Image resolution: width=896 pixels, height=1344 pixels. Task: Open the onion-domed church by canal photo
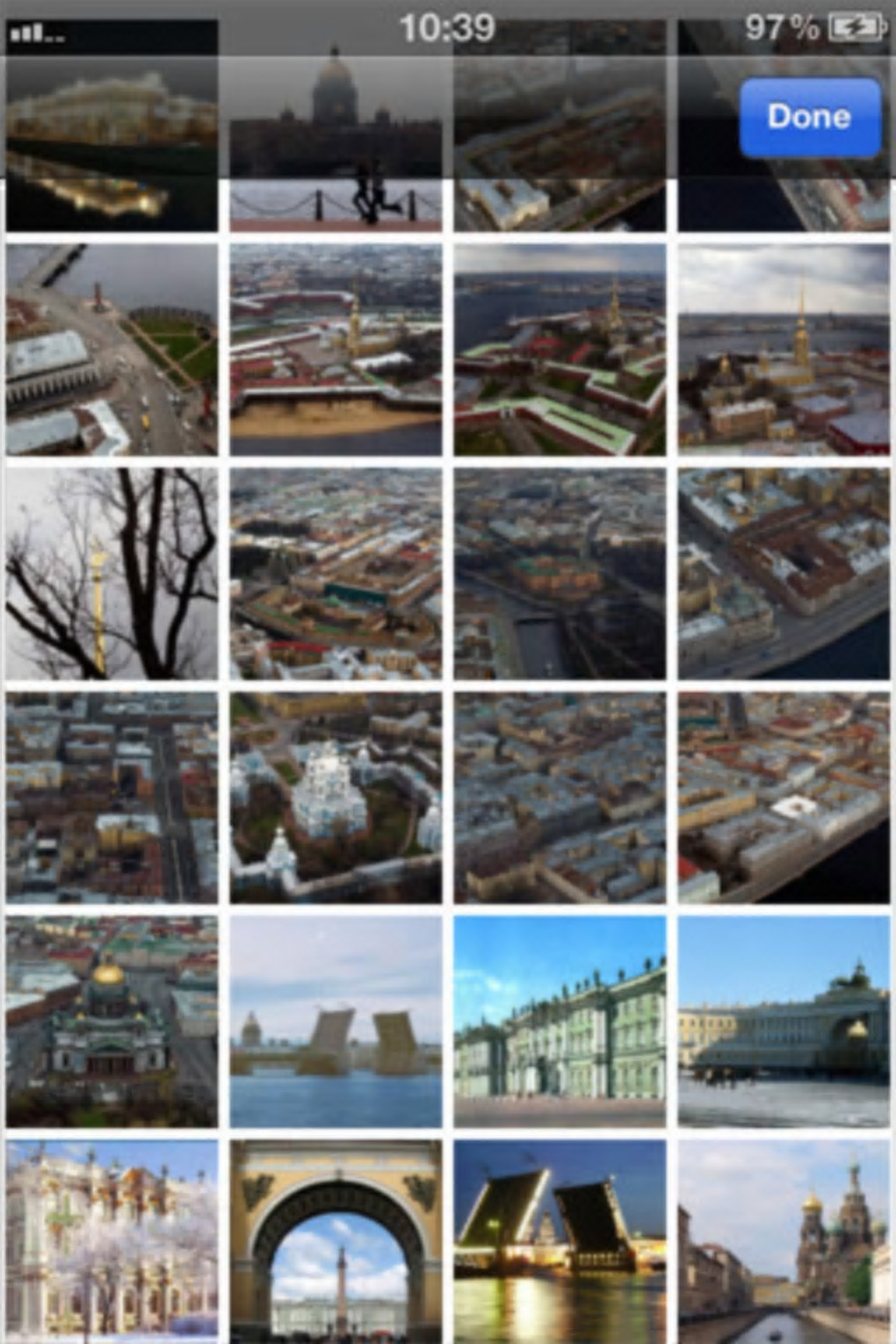784,1240
